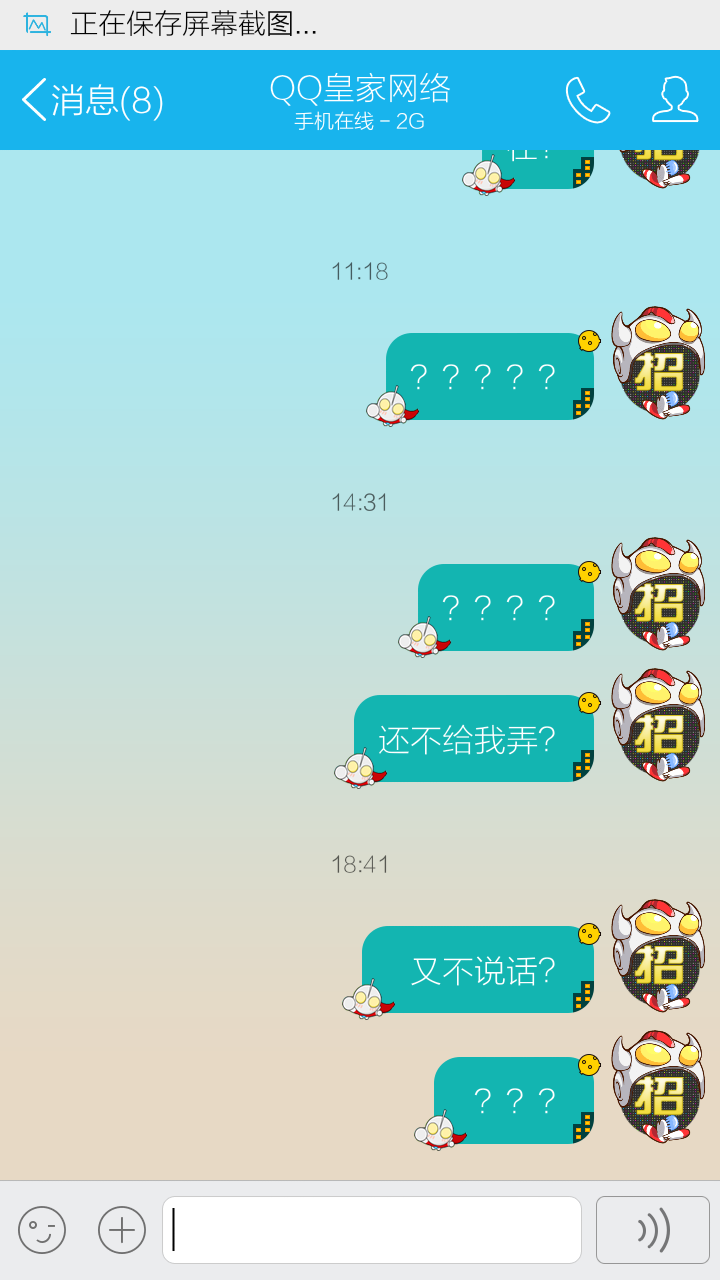Image resolution: width=720 pixels, height=1280 pixels.
Task: Focus the message text field
Action: (372, 1230)
